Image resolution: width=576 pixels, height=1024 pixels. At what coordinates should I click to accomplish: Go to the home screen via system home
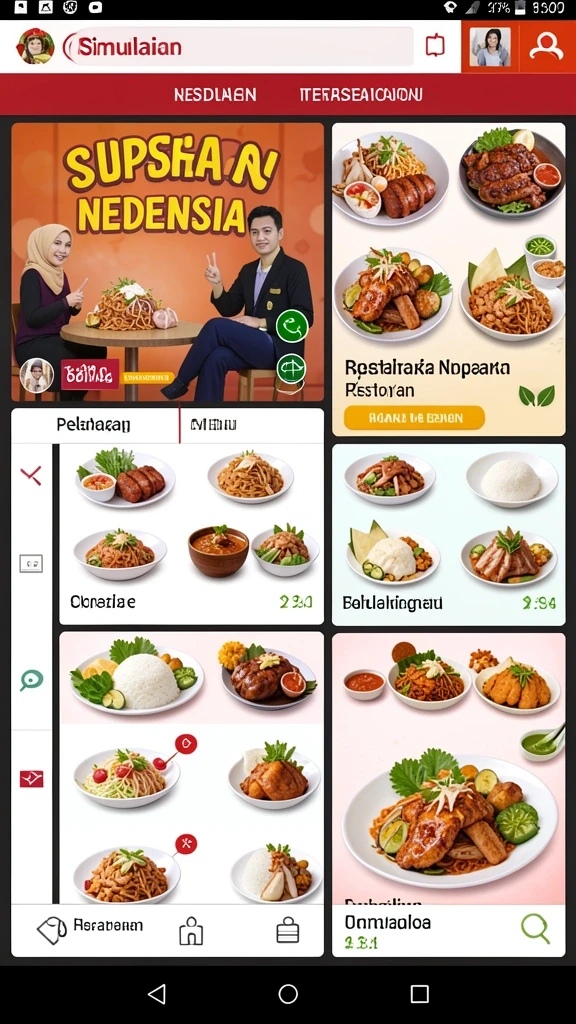288,994
